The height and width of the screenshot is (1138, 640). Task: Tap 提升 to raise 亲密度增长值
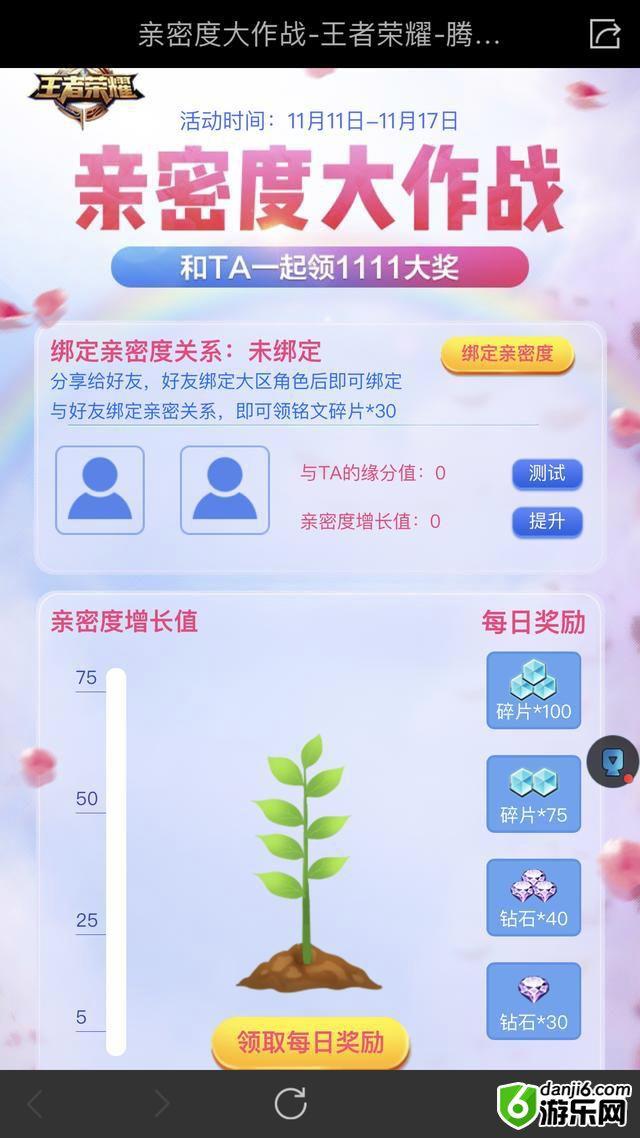point(547,522)
